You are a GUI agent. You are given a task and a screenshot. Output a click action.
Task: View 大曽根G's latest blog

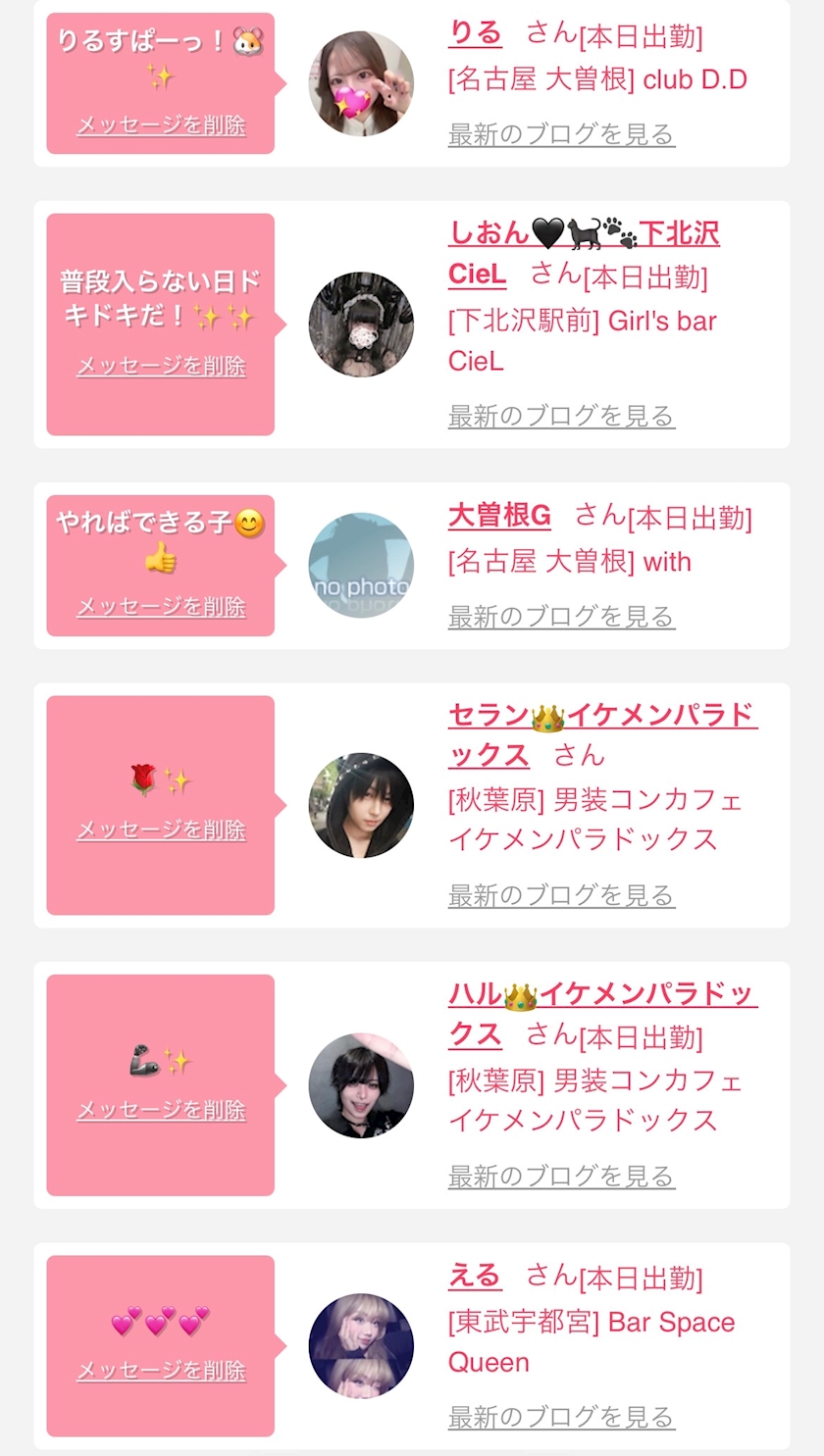pyautogui.click(x=561, y=617)
